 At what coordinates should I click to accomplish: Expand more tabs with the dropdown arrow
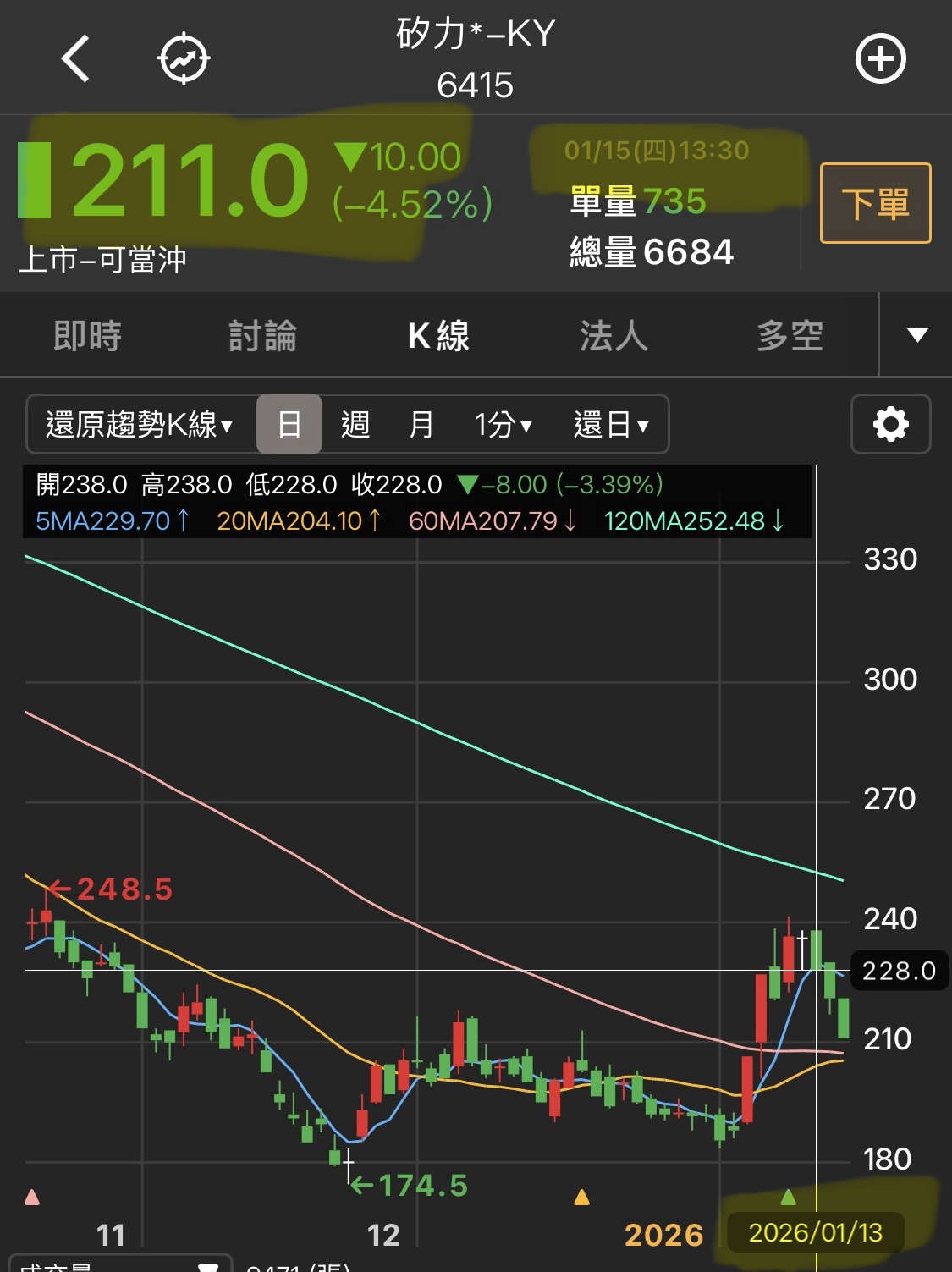[917, 334]
